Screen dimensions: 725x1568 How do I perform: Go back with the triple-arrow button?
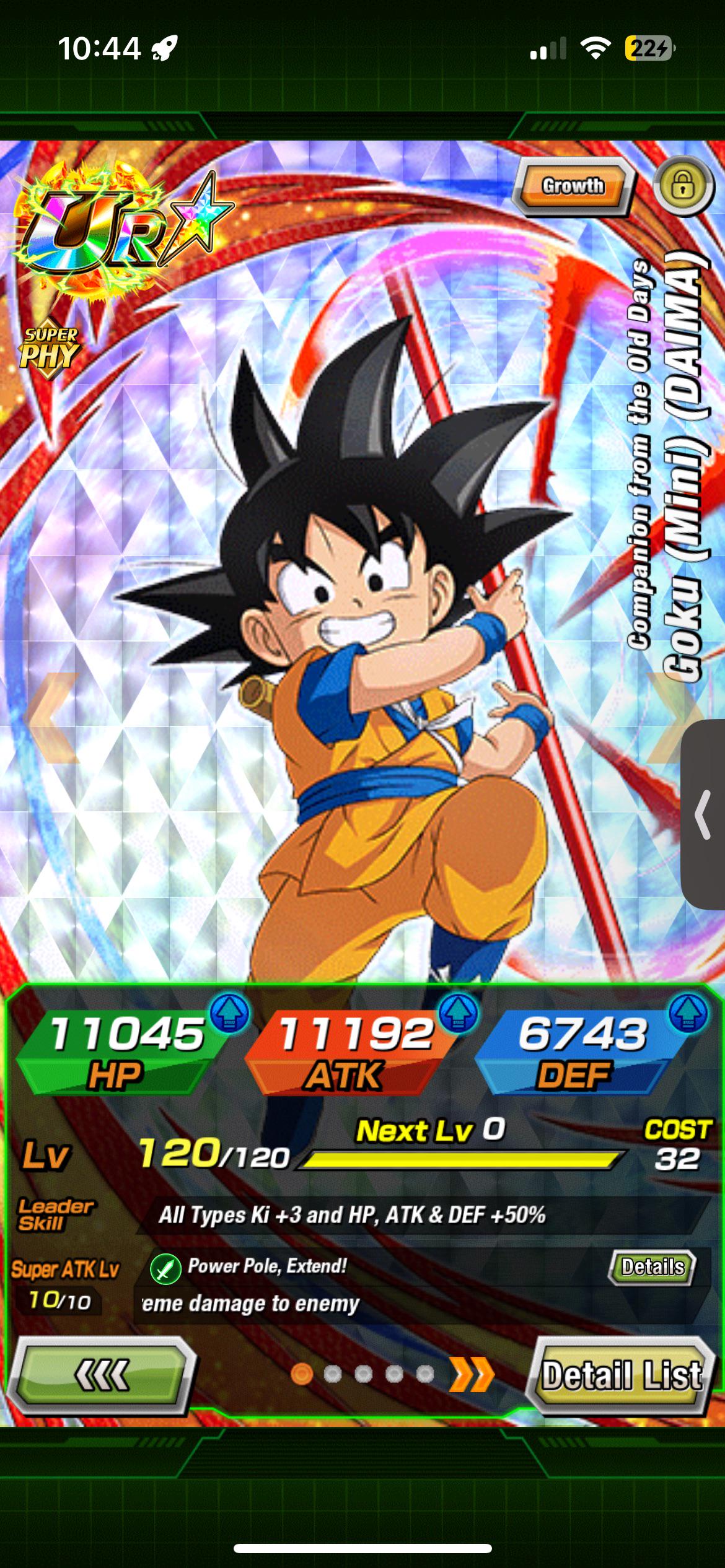point(101,1375)
